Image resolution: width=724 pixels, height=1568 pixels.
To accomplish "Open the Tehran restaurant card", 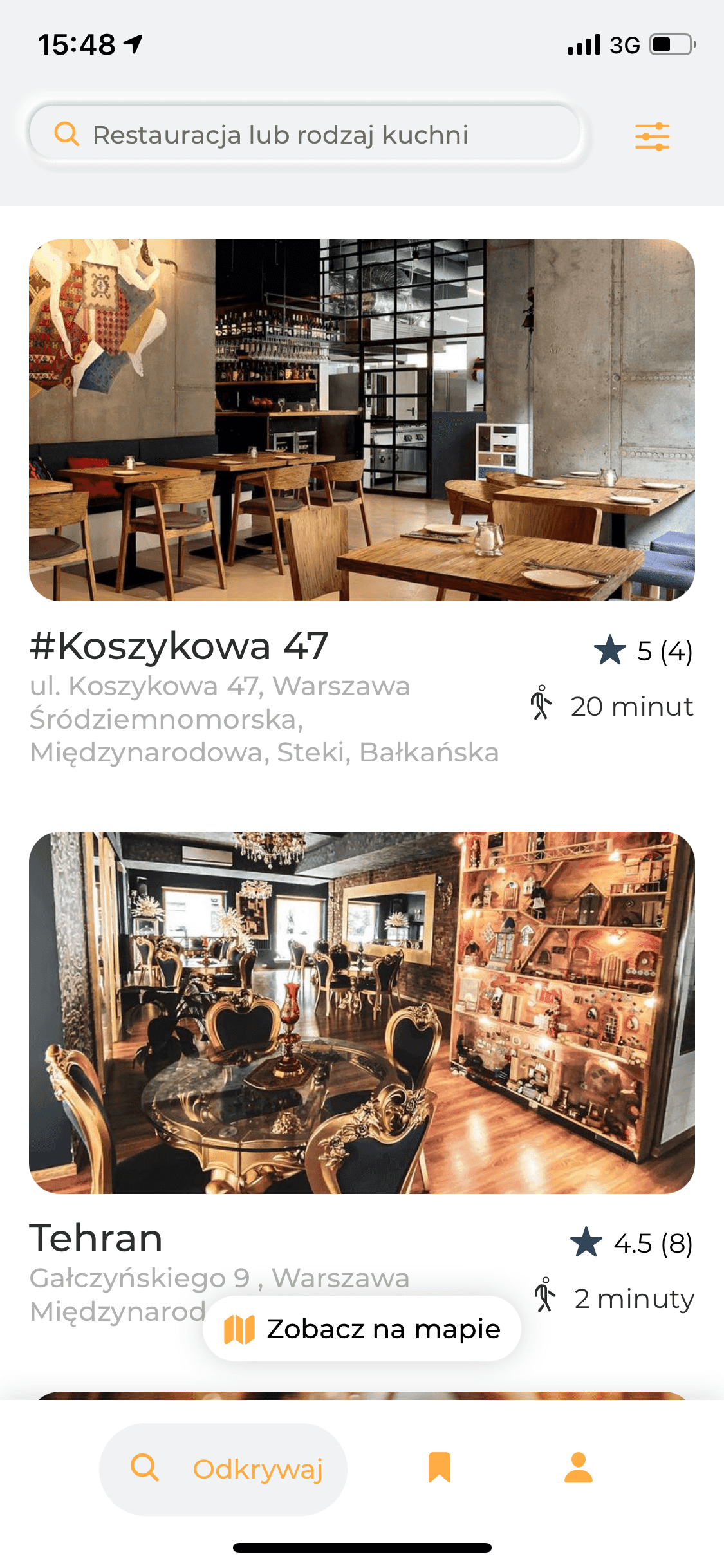I will point(362,1013).
